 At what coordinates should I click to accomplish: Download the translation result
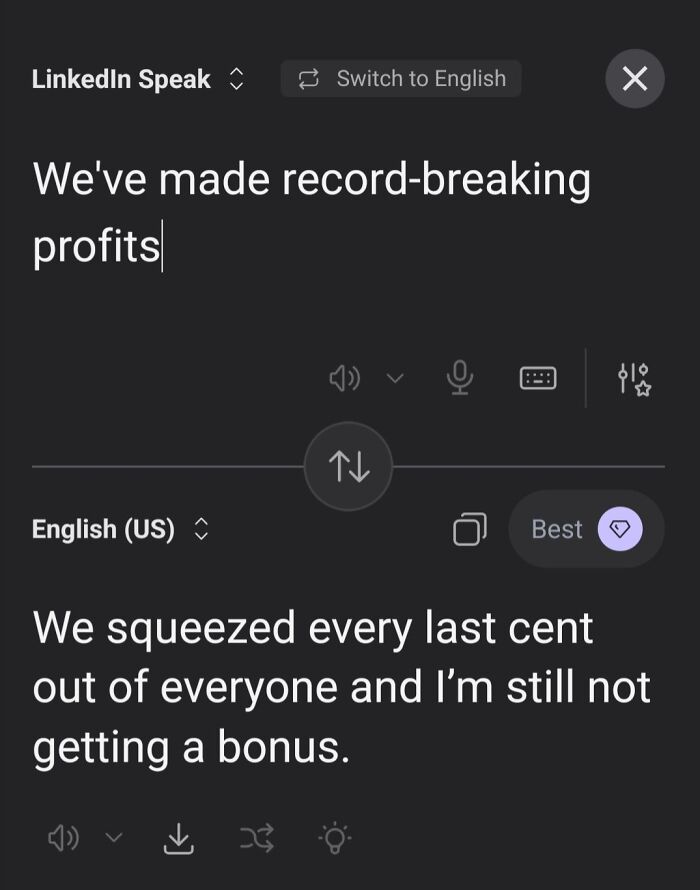(178, 838)
